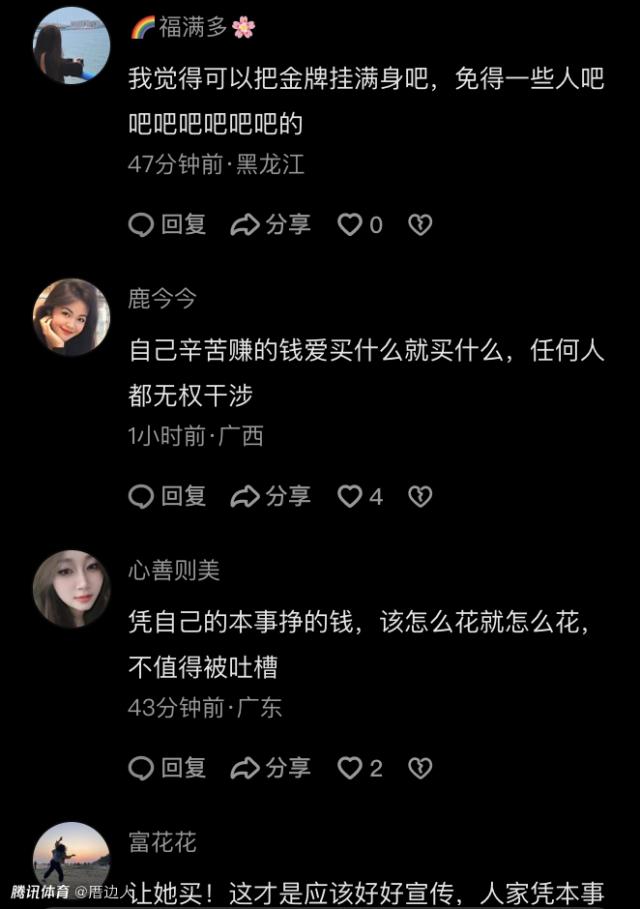
Task: Open the username 富花花
Action: click(x=162, y=842)
